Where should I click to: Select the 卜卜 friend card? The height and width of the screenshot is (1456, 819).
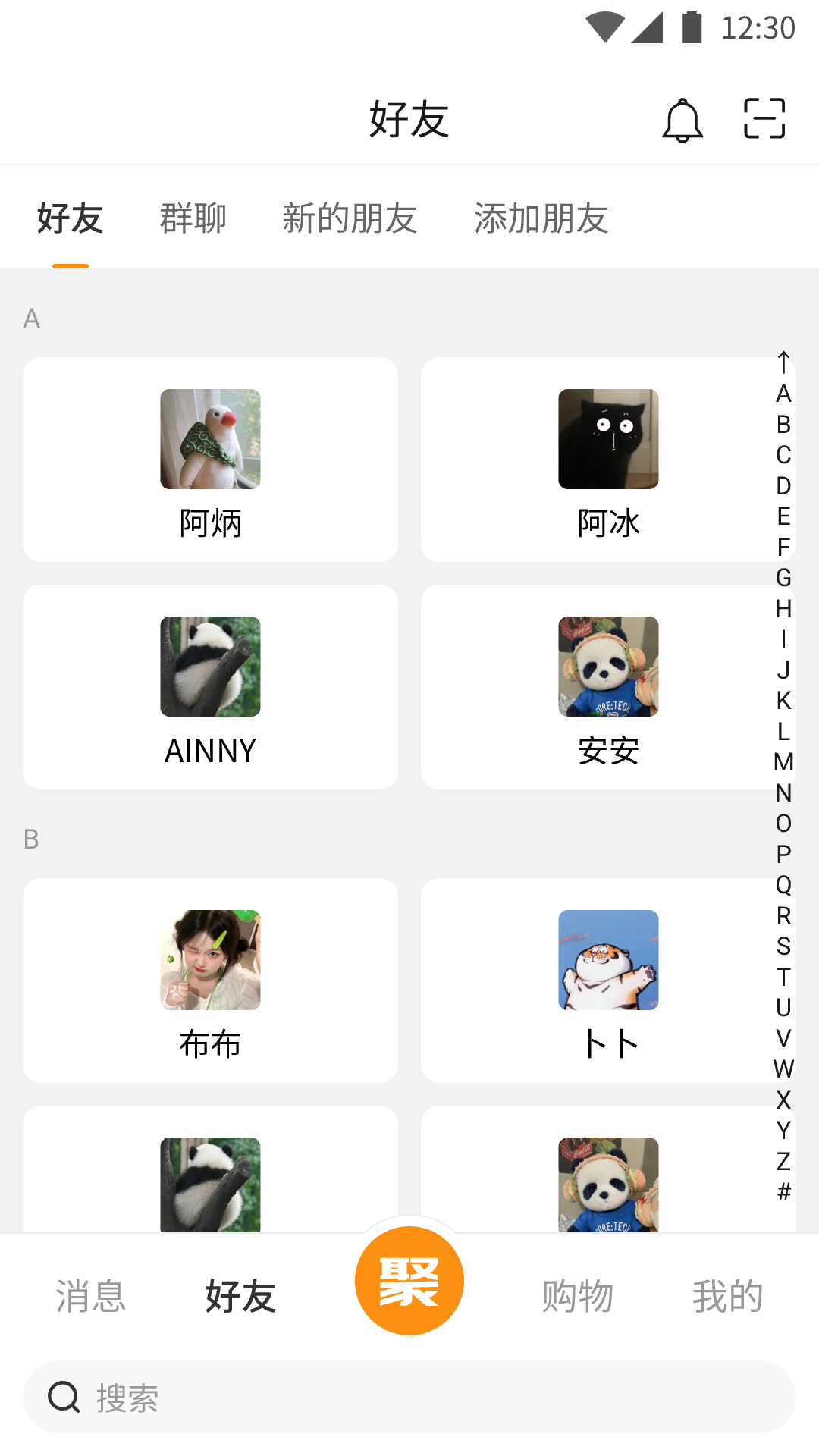(x=599, y=981)
